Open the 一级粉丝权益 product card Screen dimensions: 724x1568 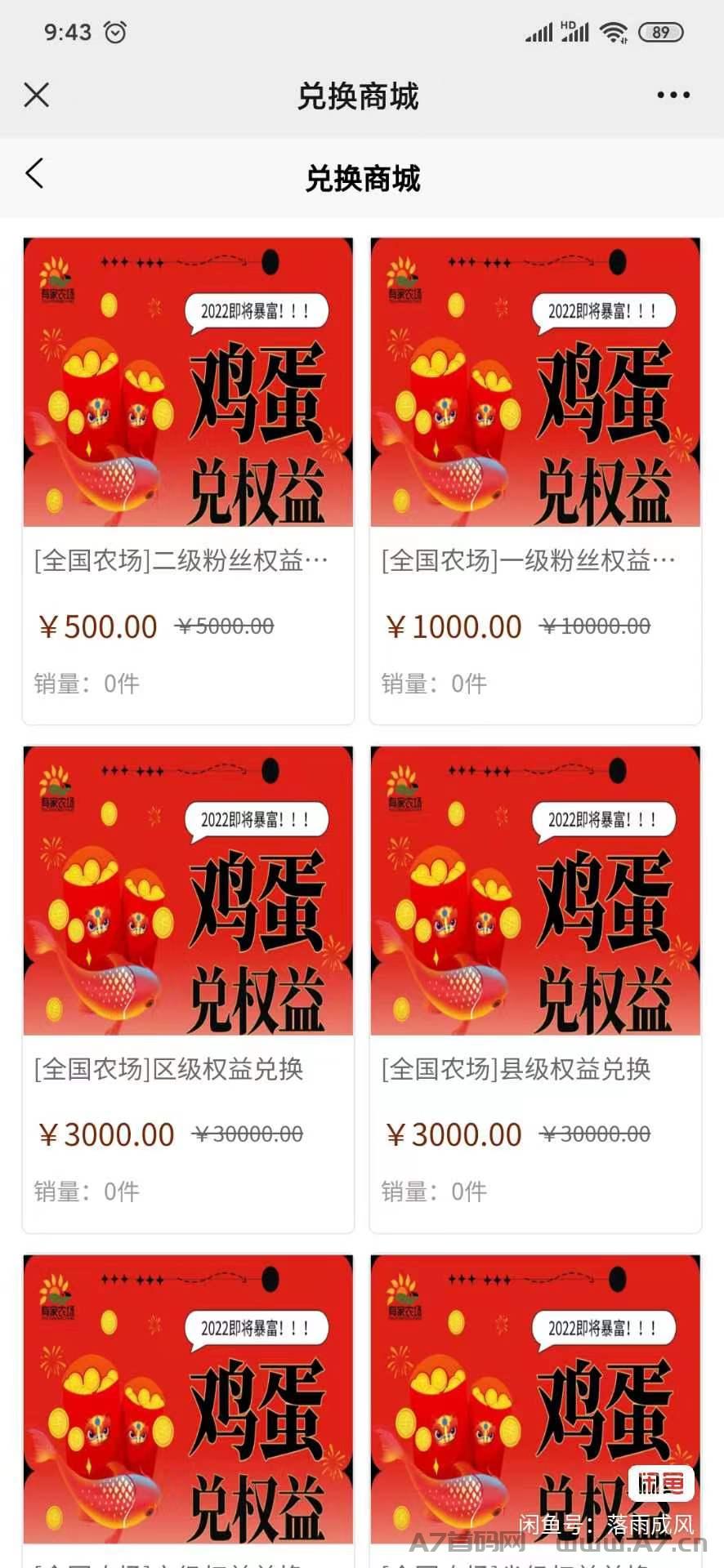[535, 480]
